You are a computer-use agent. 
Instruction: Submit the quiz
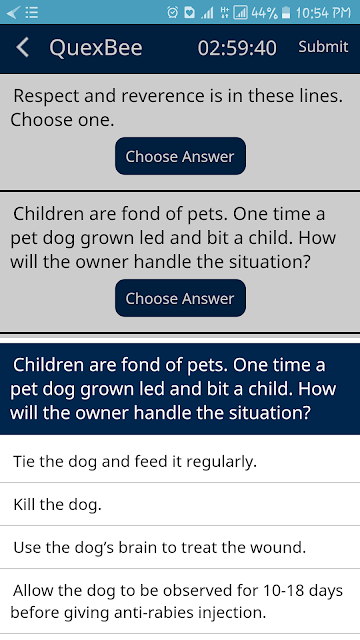click(x=323, y=47)
